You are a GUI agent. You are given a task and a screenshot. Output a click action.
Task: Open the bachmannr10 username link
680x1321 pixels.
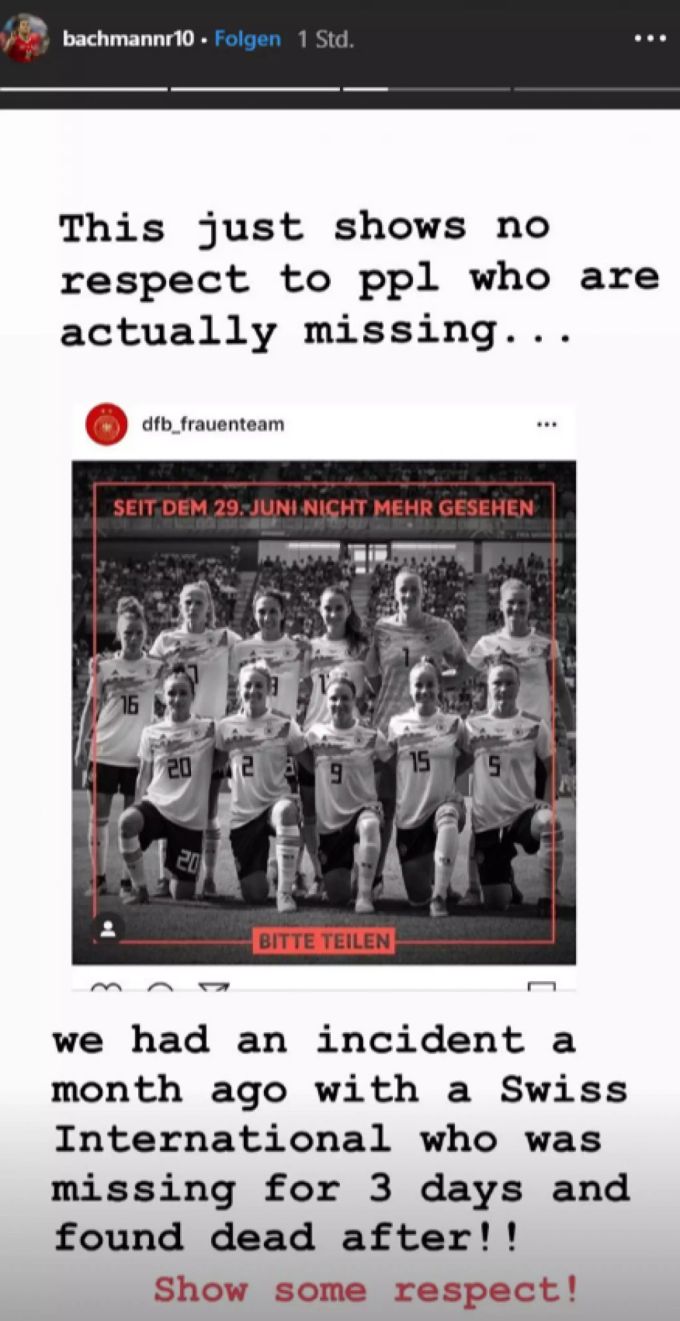coord(128,40)
